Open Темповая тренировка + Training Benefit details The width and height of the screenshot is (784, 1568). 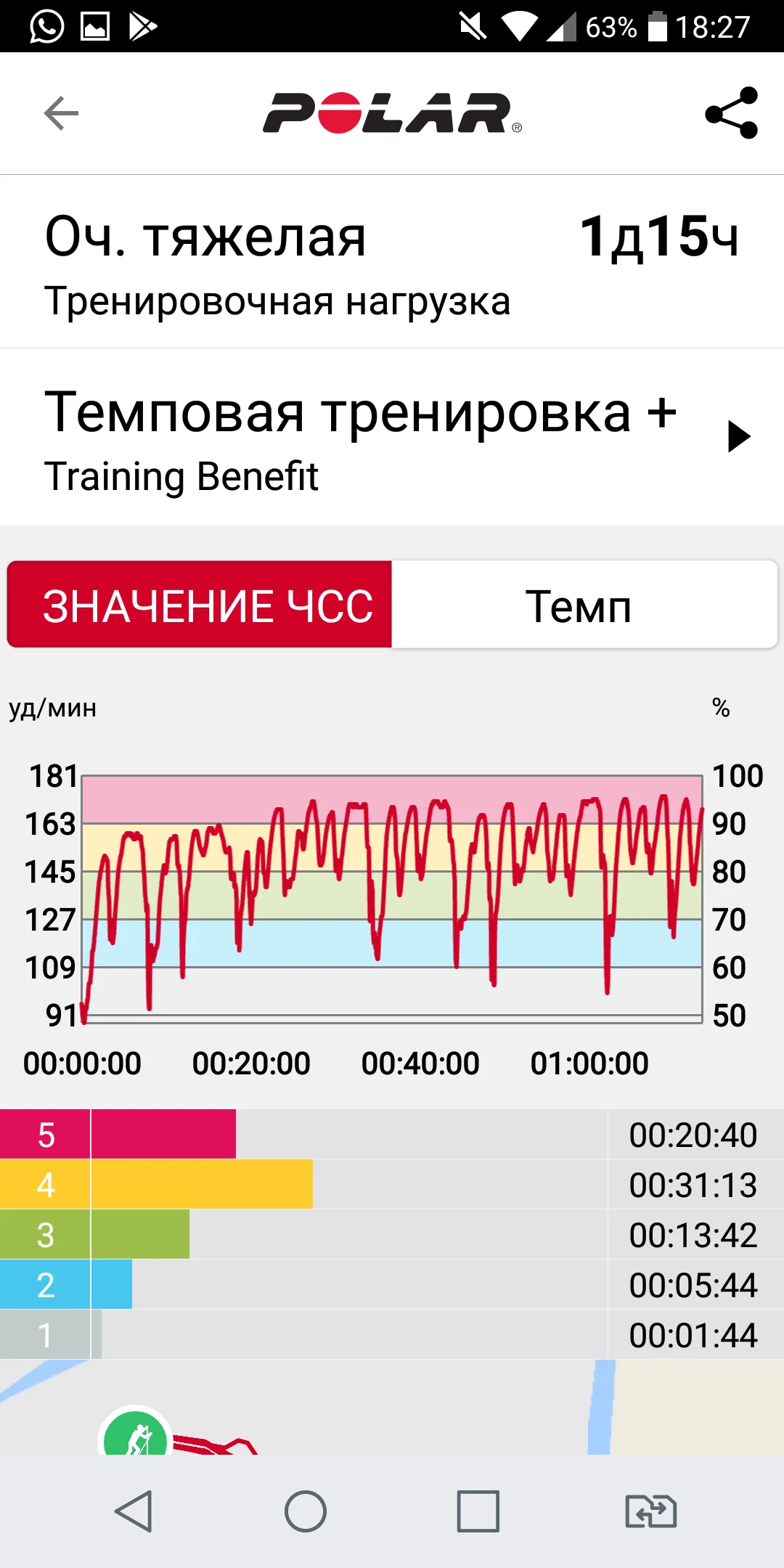click(x=392, y=437)
